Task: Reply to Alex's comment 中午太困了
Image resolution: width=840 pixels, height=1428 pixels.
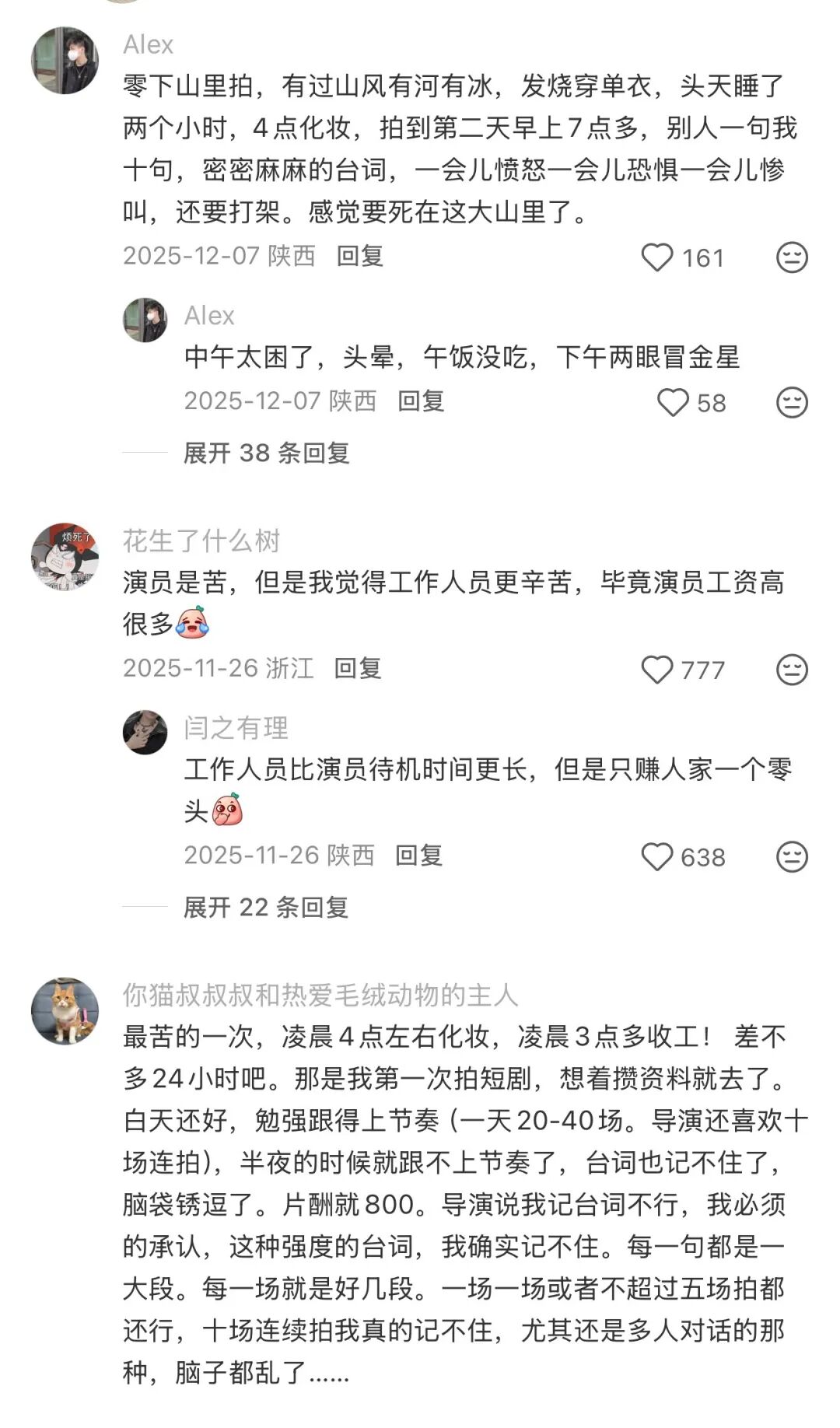Action: click(421, 401)
